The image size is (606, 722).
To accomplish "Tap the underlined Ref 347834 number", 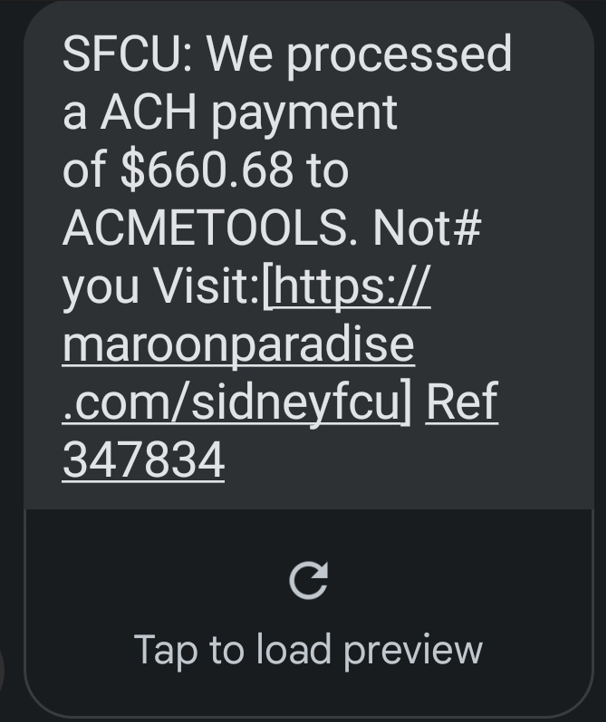I will pyautogui.click(x=143, y=459).
